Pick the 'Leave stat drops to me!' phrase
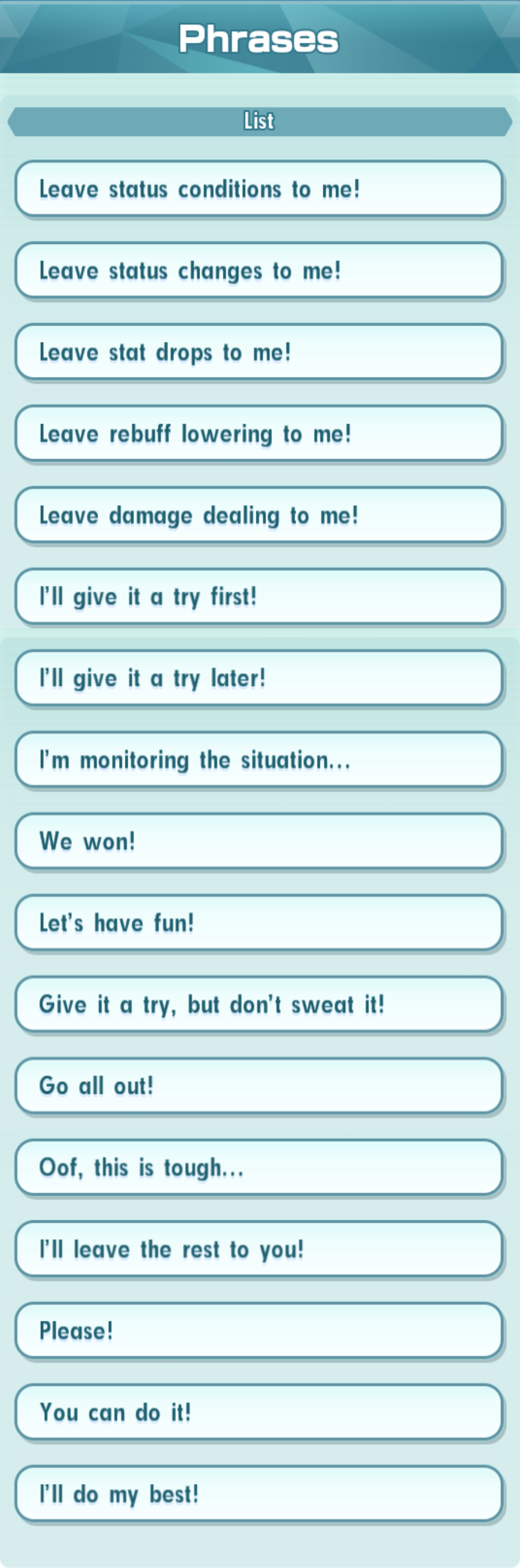520x1568 pixels. coord(259,352)
